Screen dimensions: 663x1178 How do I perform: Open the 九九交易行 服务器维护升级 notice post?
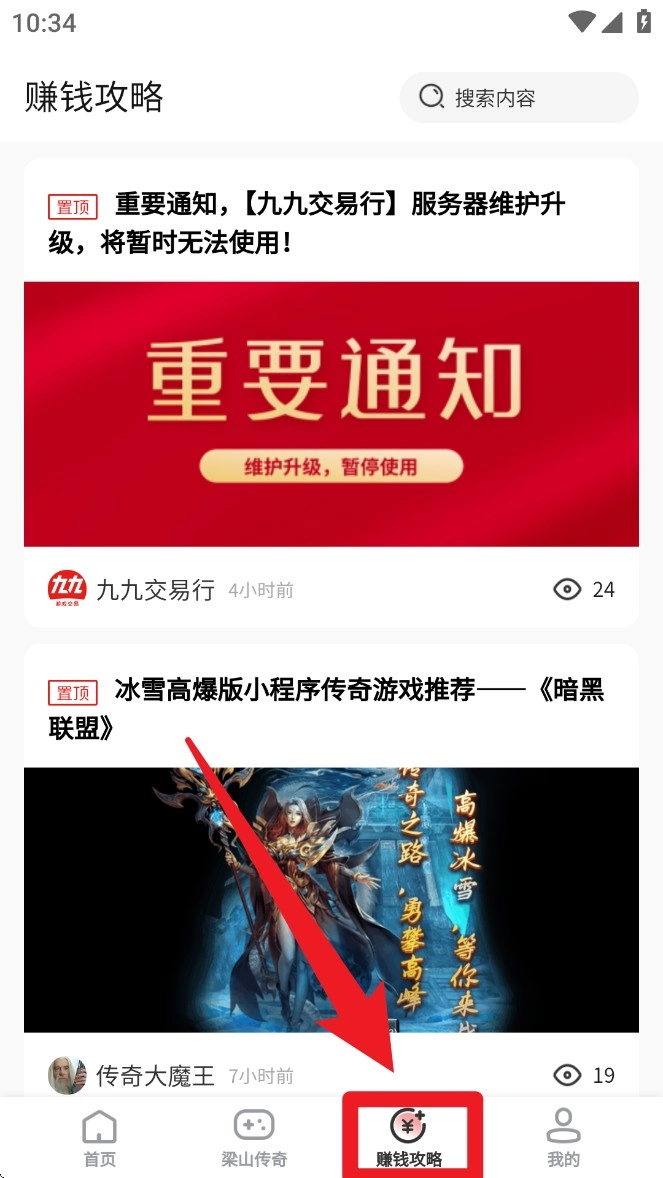(x=330, y=222)
